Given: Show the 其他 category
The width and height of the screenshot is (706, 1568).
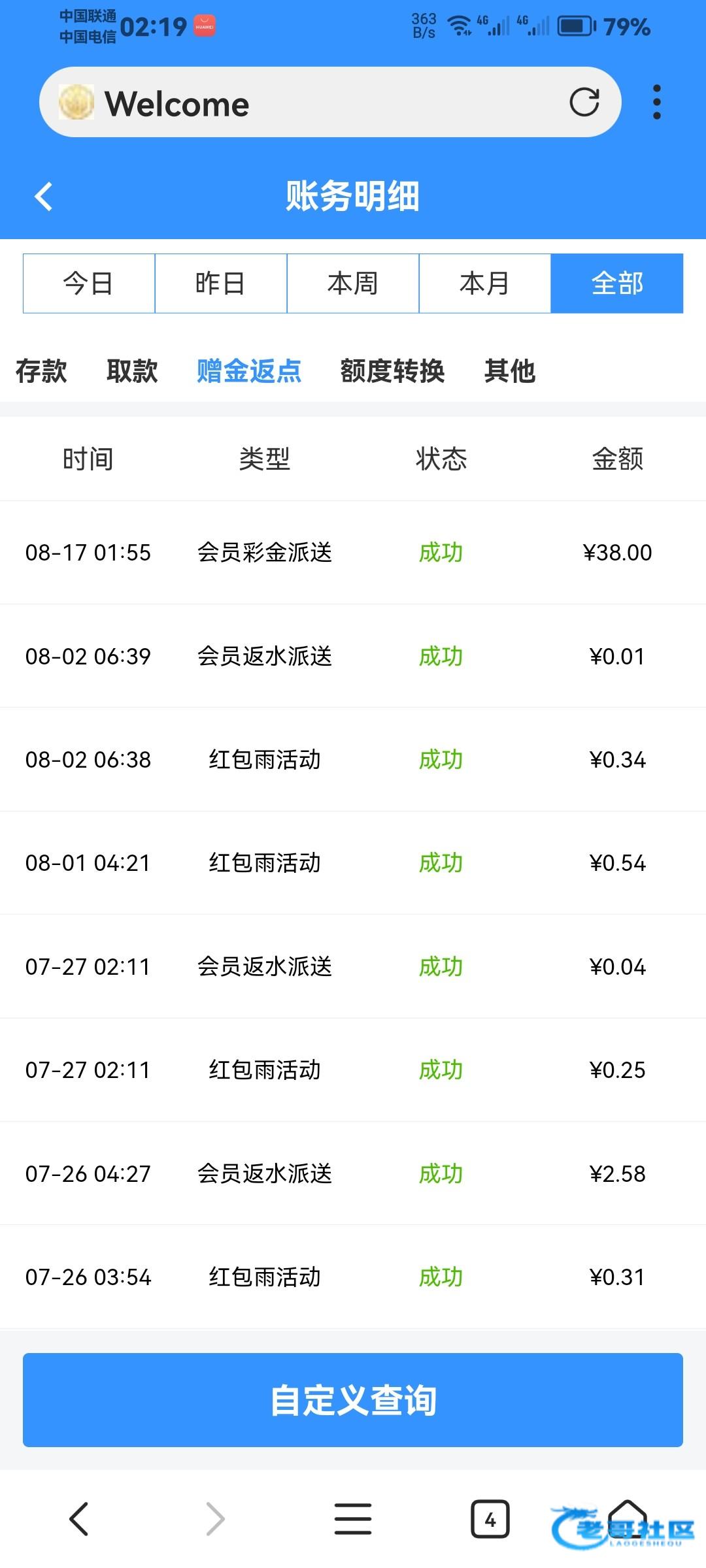Looking at the screenshot, I should pyautogui.click(x=510, y=371).
